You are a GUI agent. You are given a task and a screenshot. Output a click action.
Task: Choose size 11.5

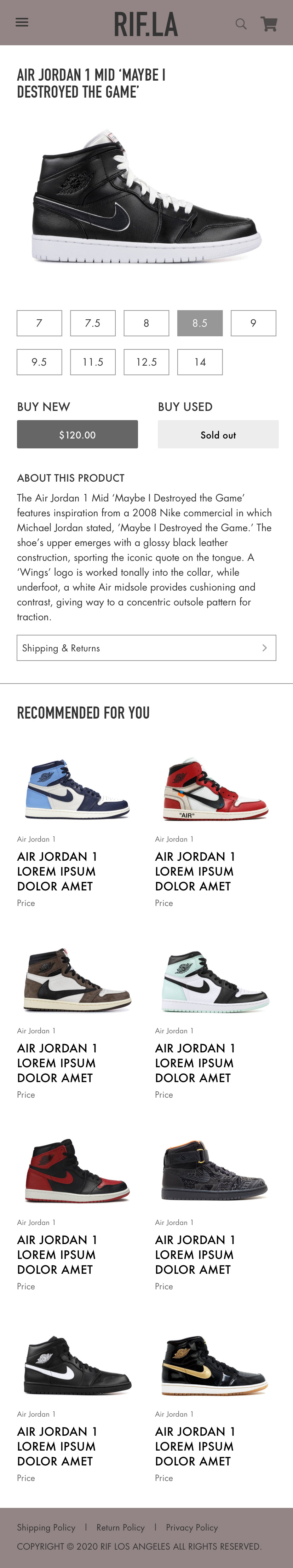(x=93, y=362)
